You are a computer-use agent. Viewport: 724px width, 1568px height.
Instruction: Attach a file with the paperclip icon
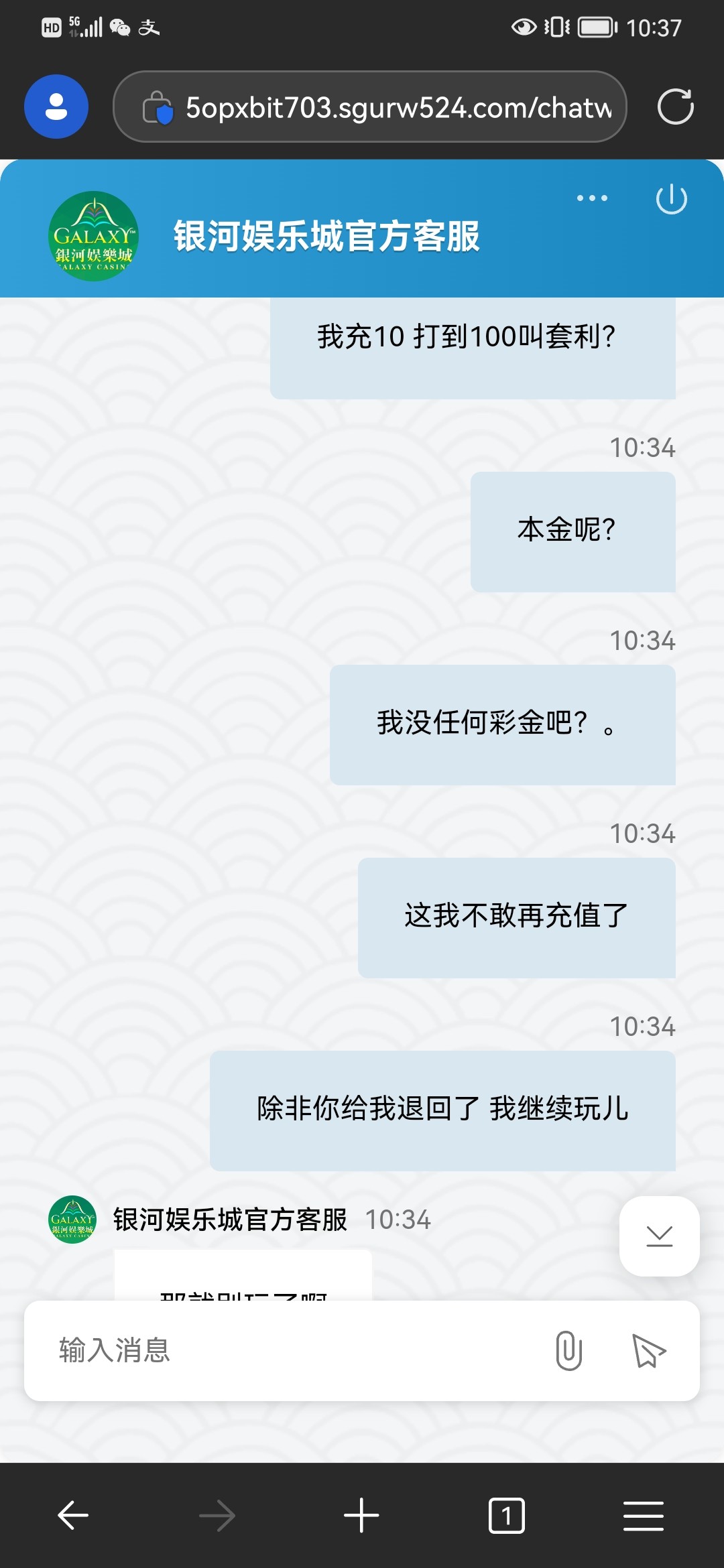[x=569, y=1350]
